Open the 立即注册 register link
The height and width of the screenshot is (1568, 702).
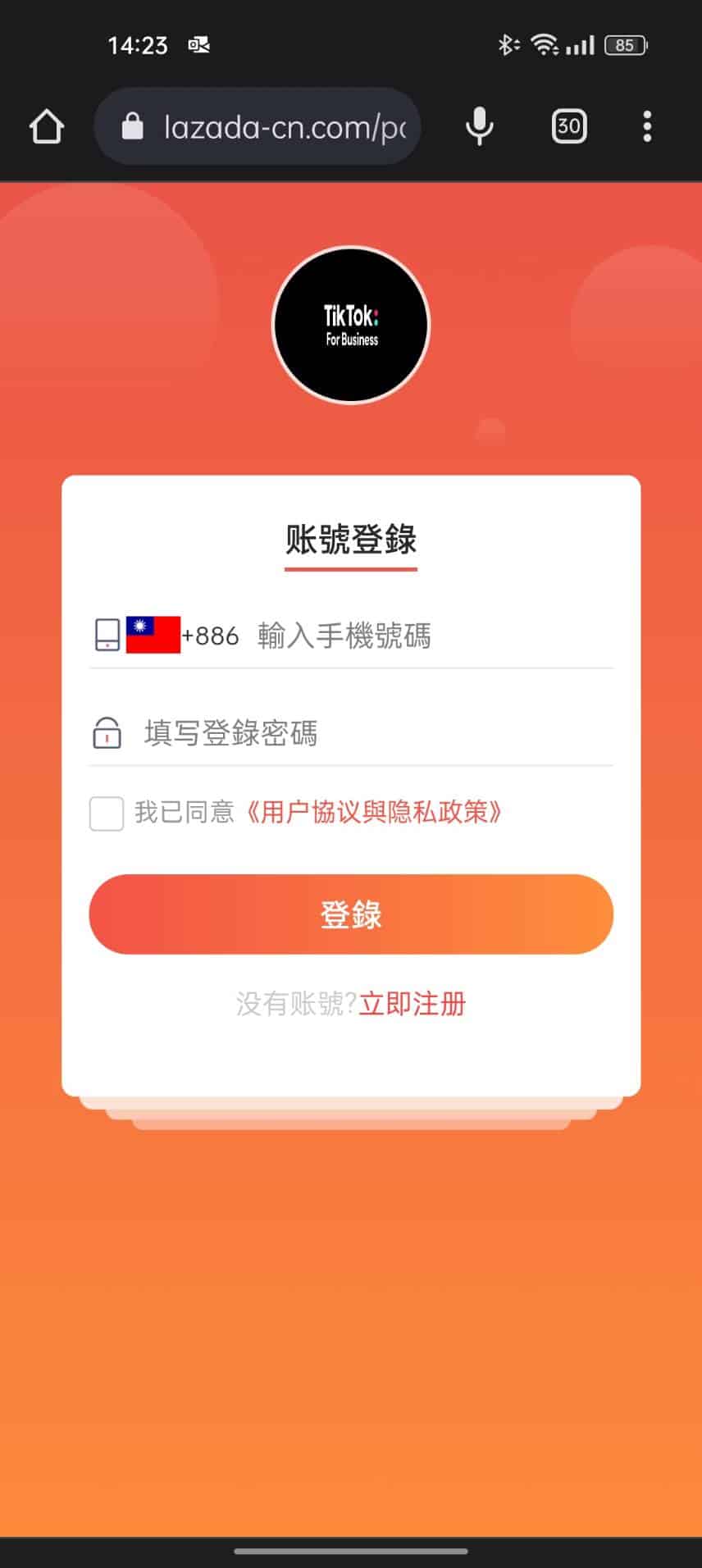413,1004
